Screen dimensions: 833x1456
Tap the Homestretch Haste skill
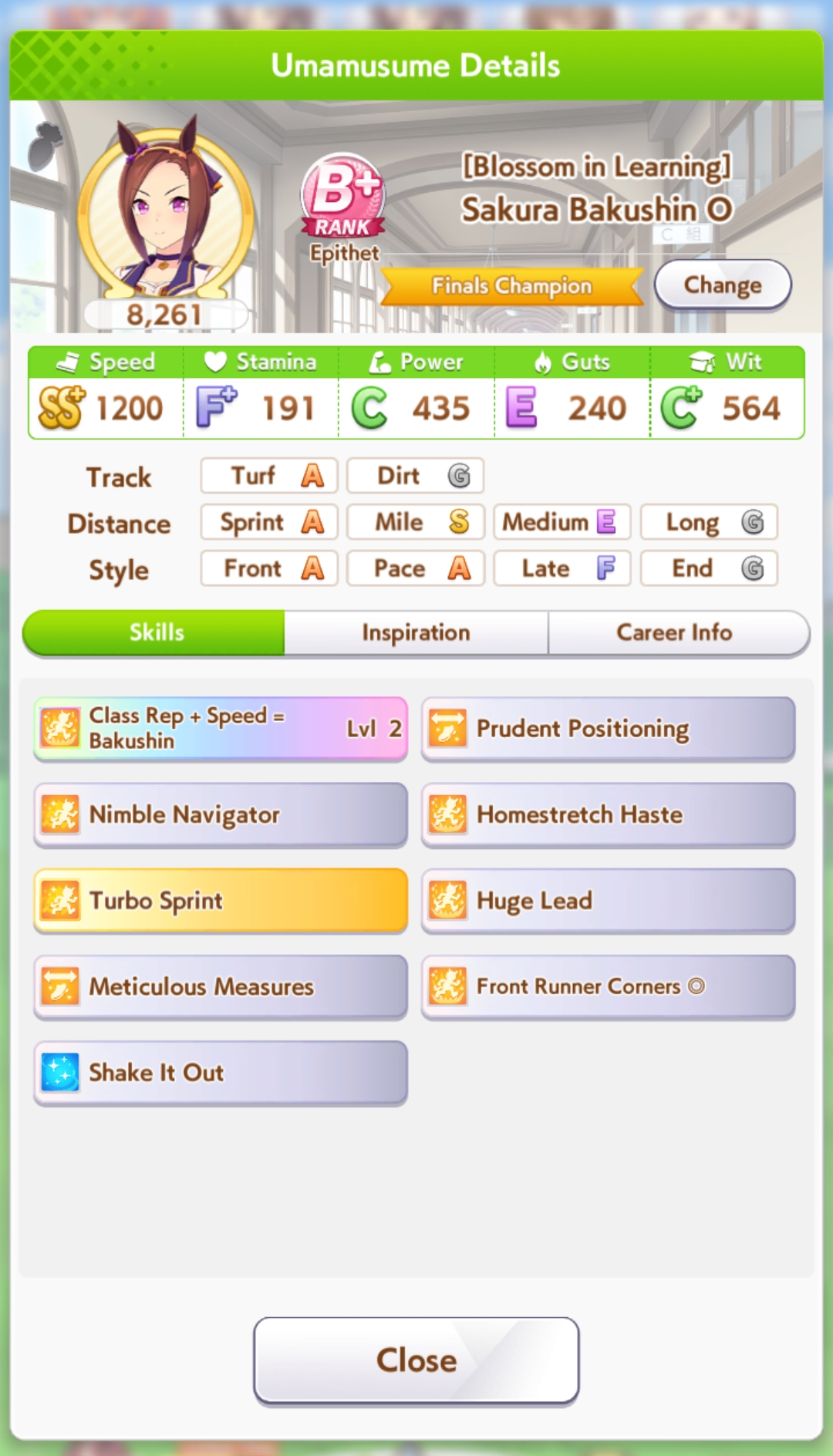[x=608, y=815]
